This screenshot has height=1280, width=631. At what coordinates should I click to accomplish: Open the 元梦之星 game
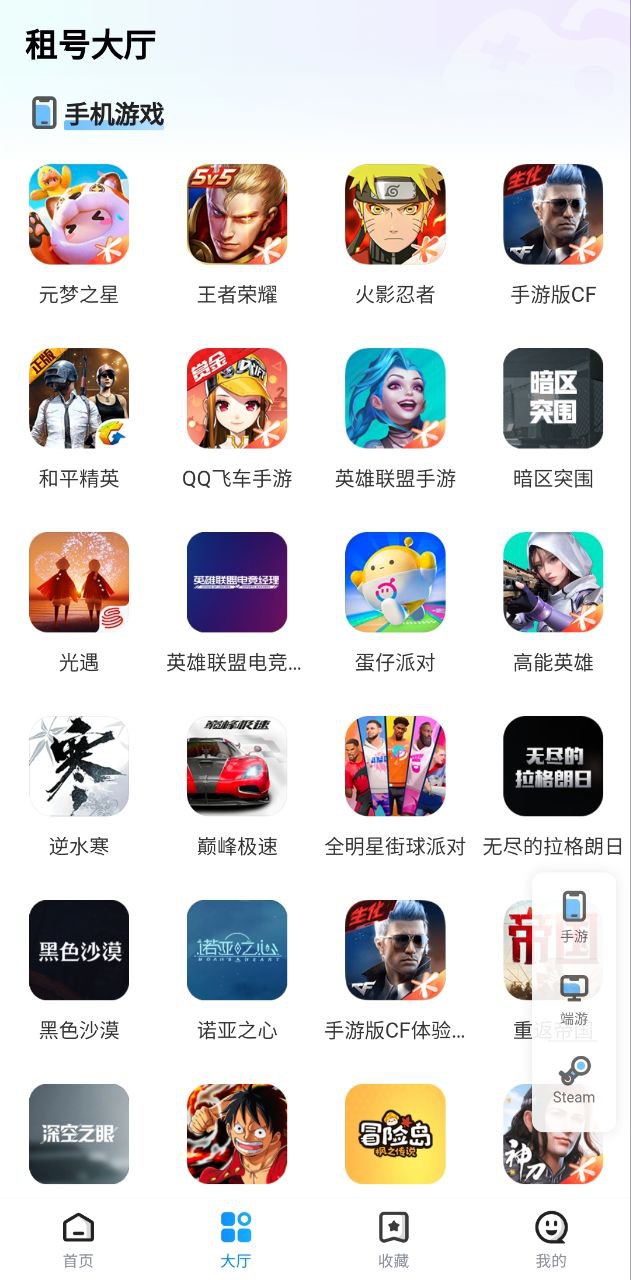click(79, 215)
